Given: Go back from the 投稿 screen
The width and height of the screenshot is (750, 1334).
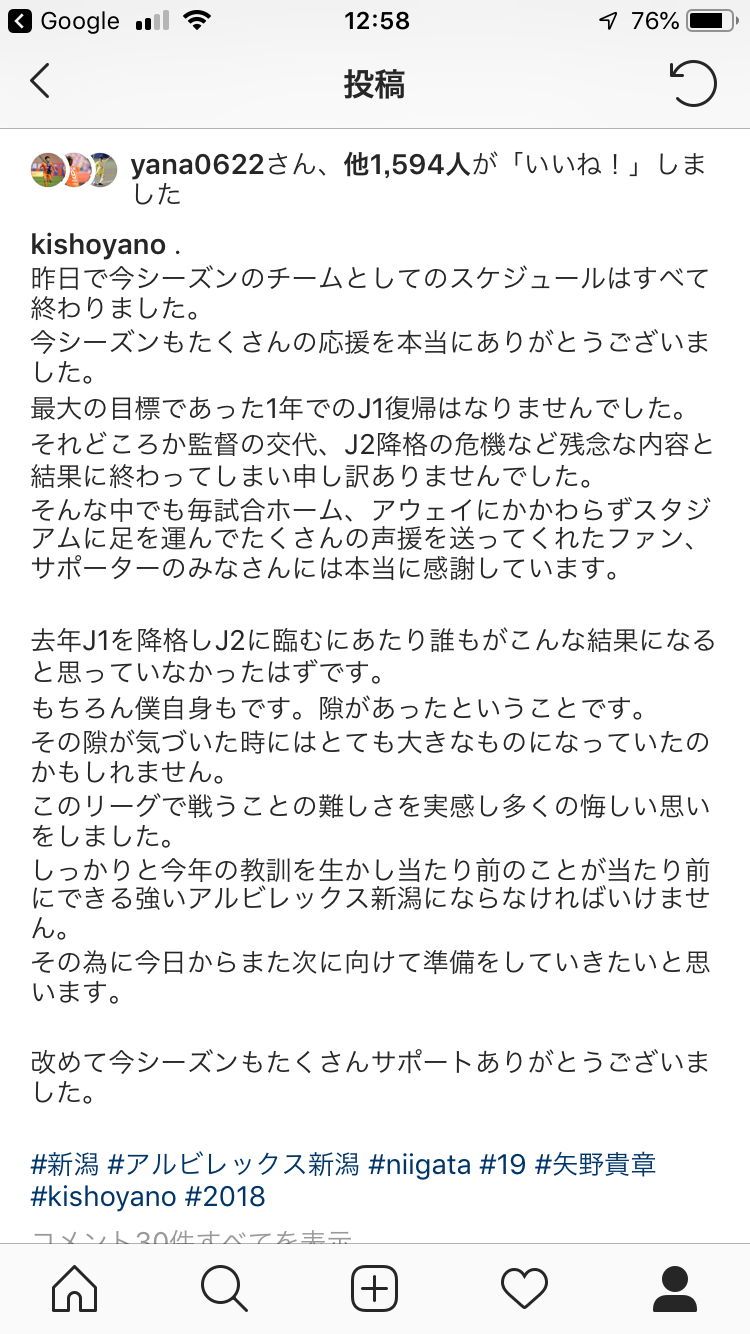Looking at the screenshot, I should point(40,81).
